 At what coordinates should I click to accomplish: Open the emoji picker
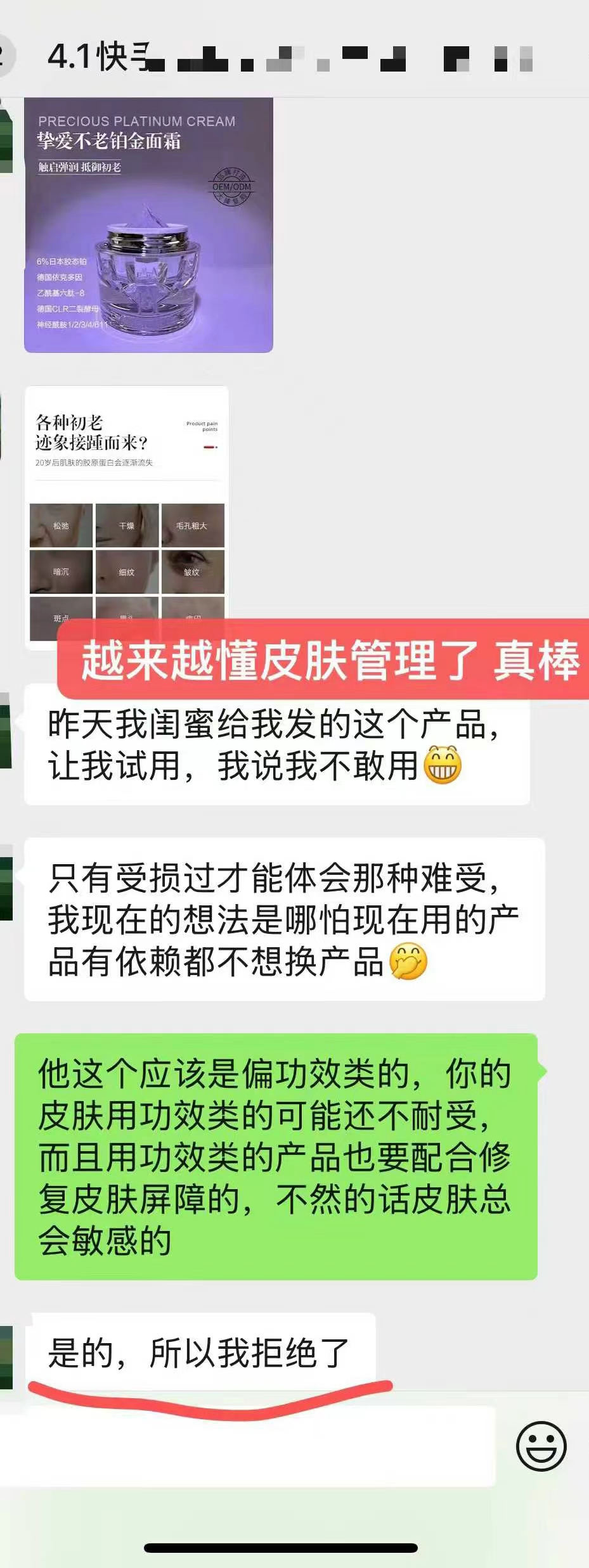tap(541, 1446)
